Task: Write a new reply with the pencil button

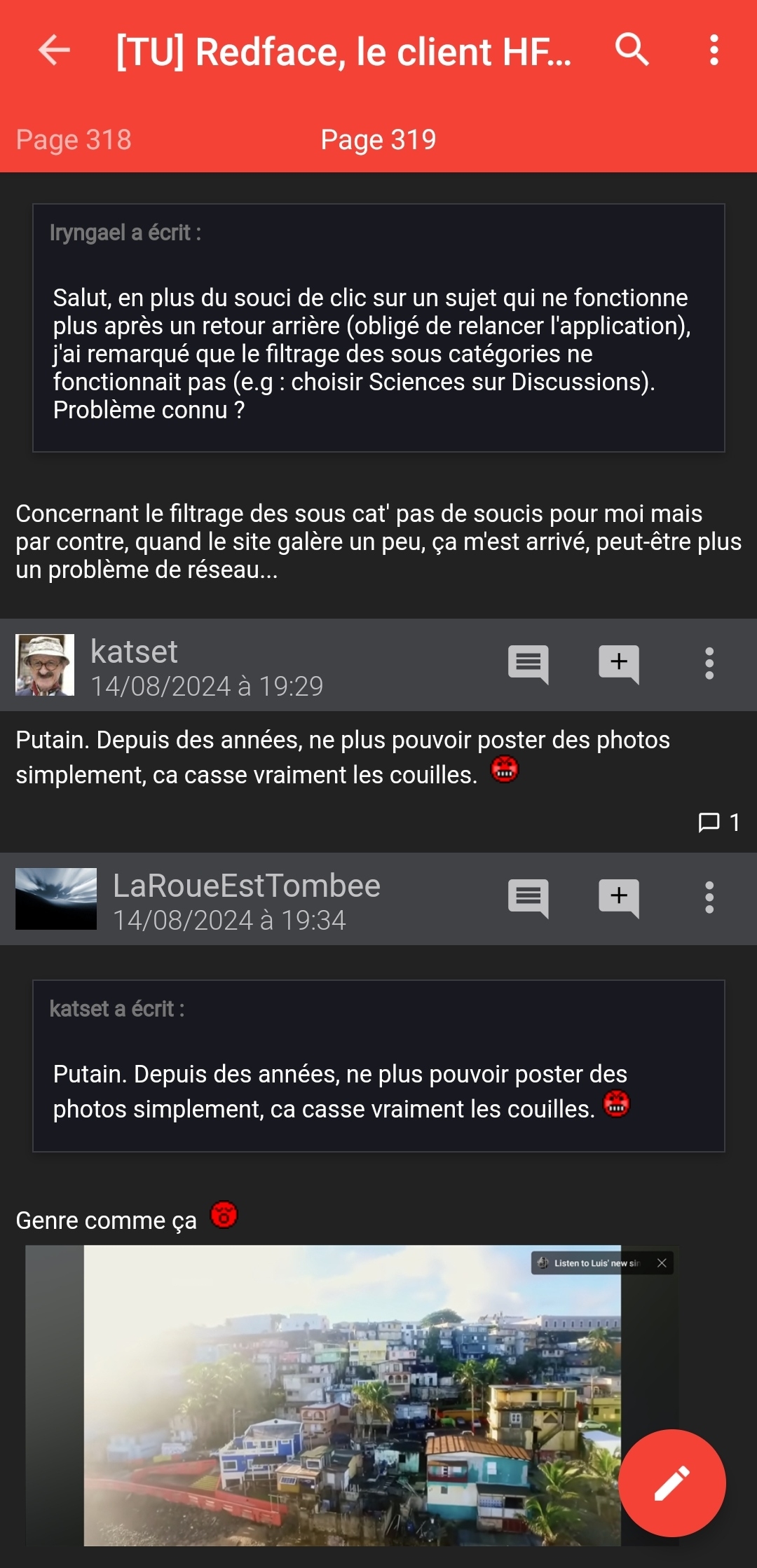Action: pyautogui.click(x=671, y=1483)
